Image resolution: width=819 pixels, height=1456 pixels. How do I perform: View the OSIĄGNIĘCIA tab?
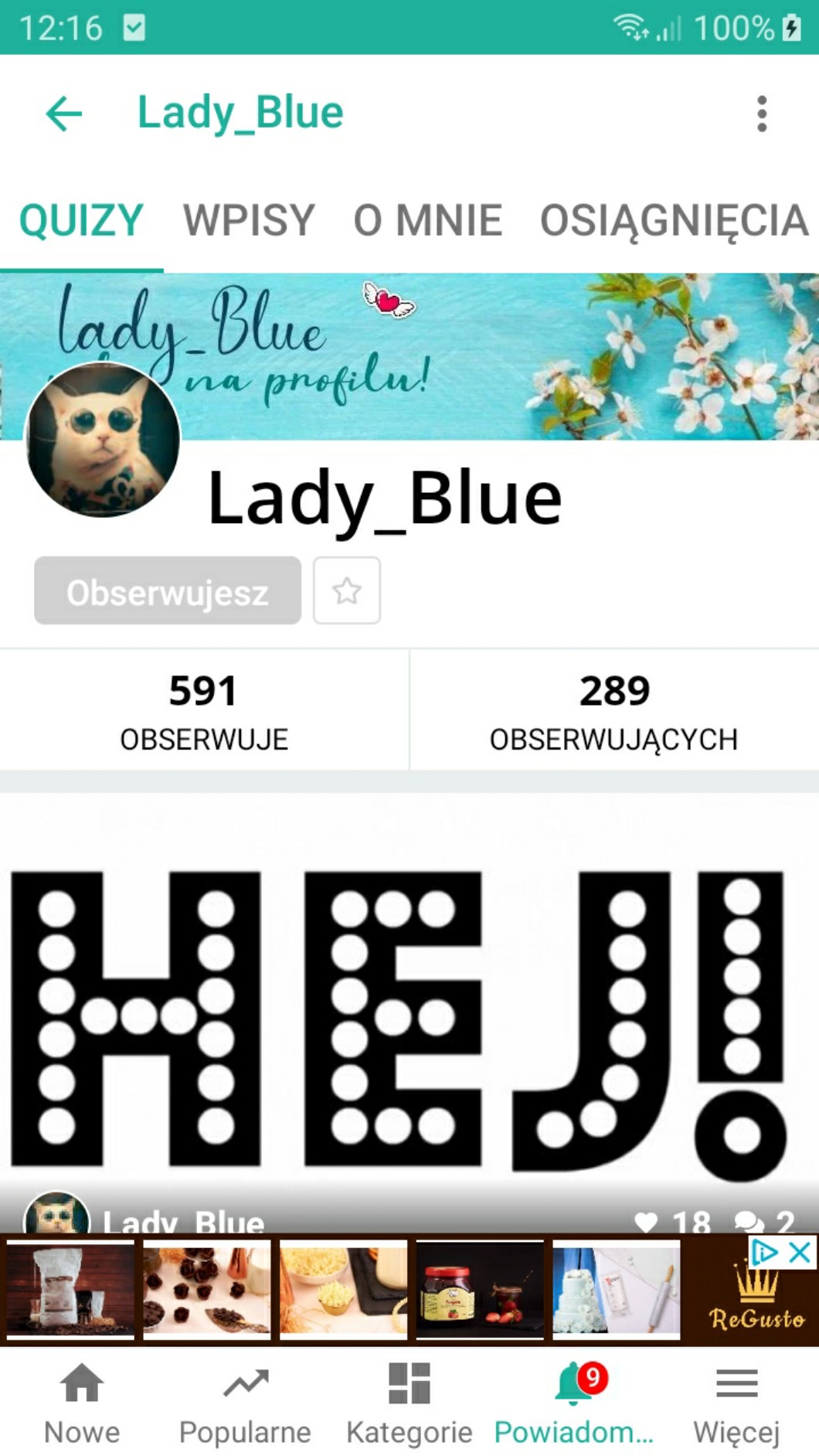pyautogui.click(x=674, y=220)
